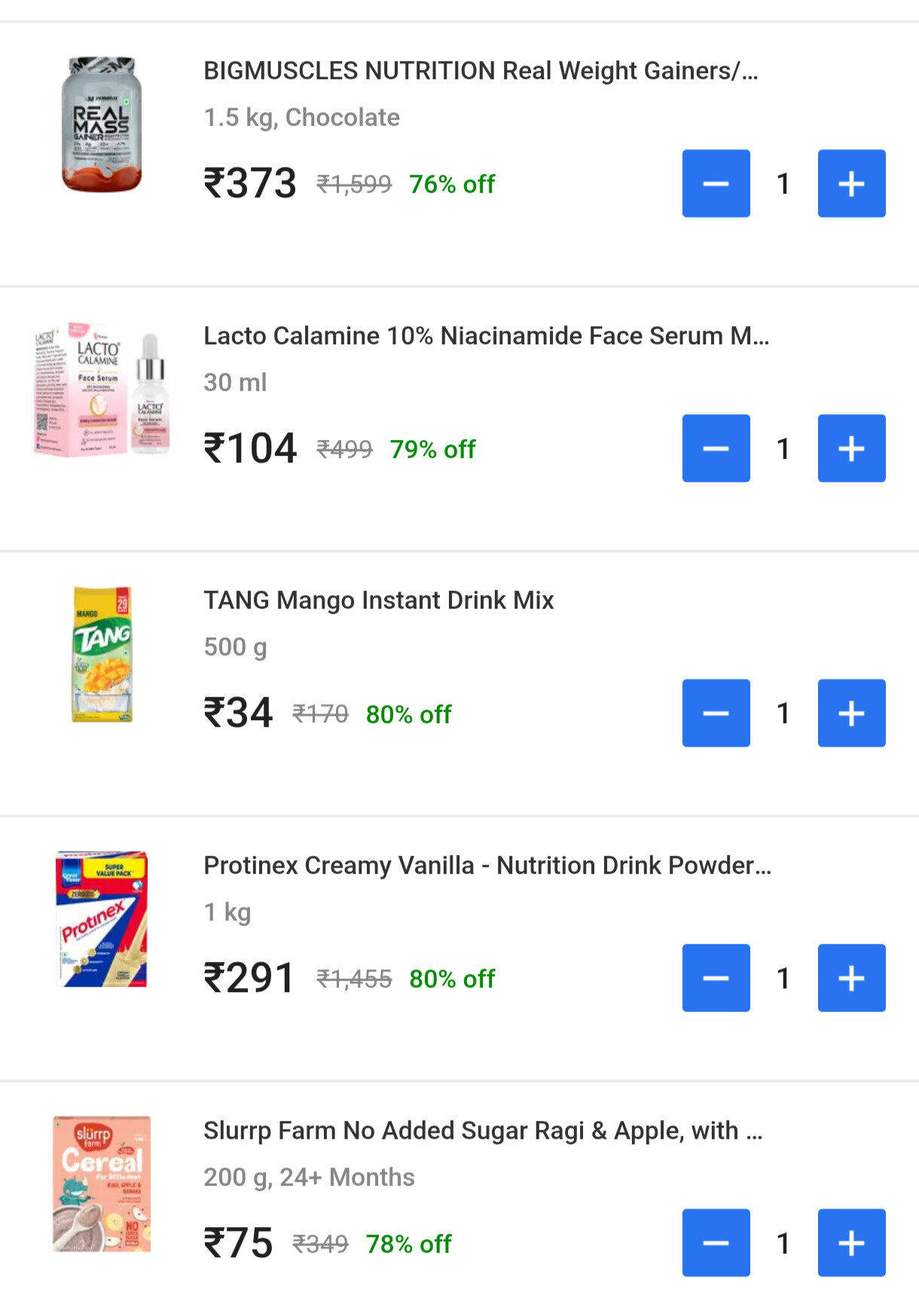
Task: Open the Slurrp Farm Cereal product image
Action: click(x=102, y=1184)
